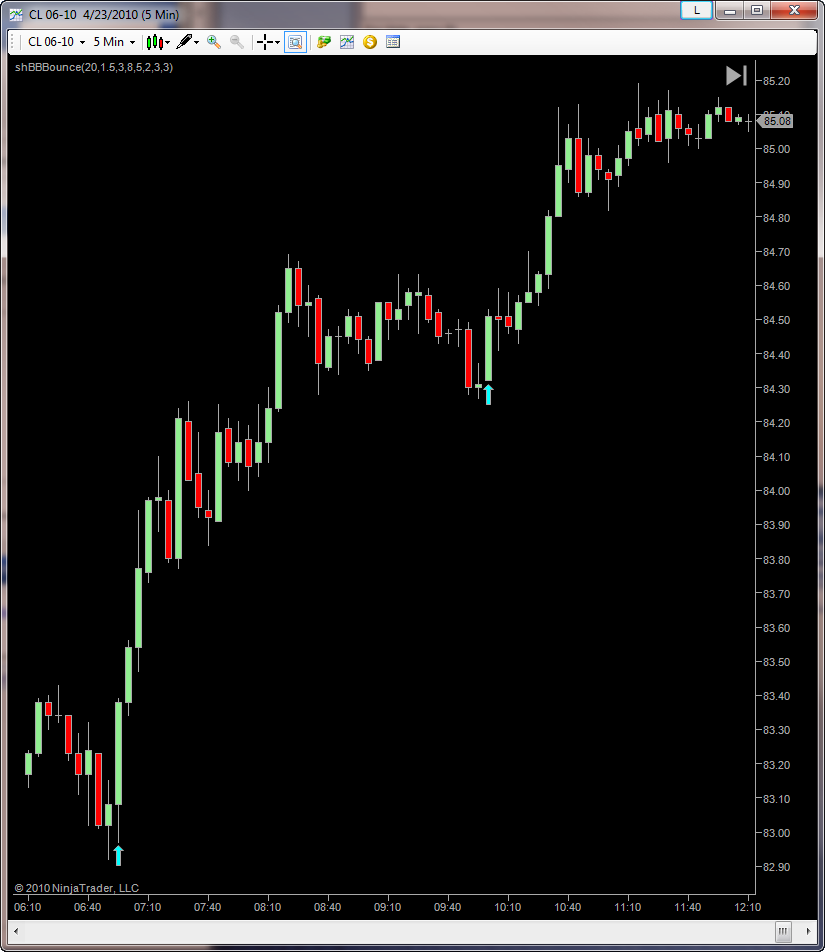825x952 pixels.
Task: Maximize the chart window
Action: pos(757,10)
